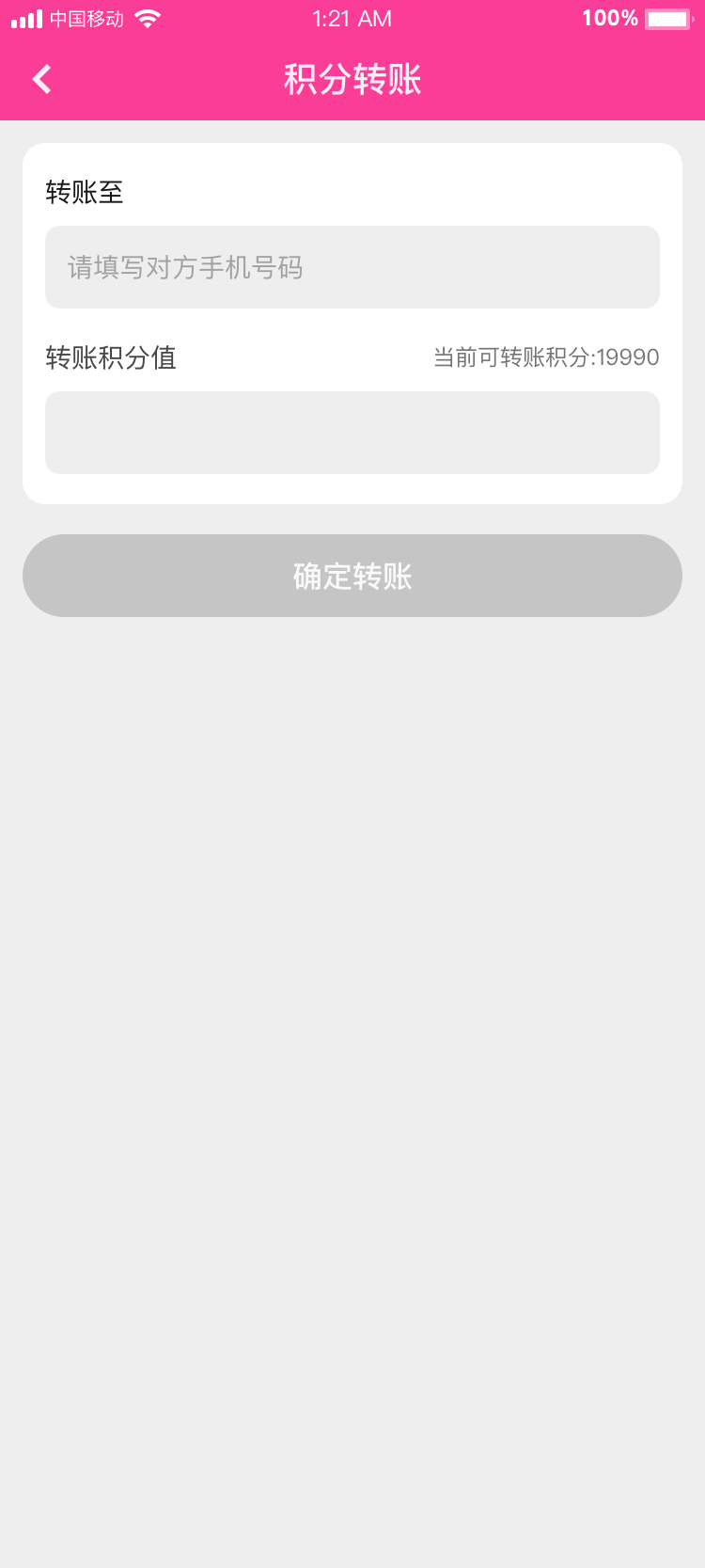Go back using the header arrow

pos(41,79)
